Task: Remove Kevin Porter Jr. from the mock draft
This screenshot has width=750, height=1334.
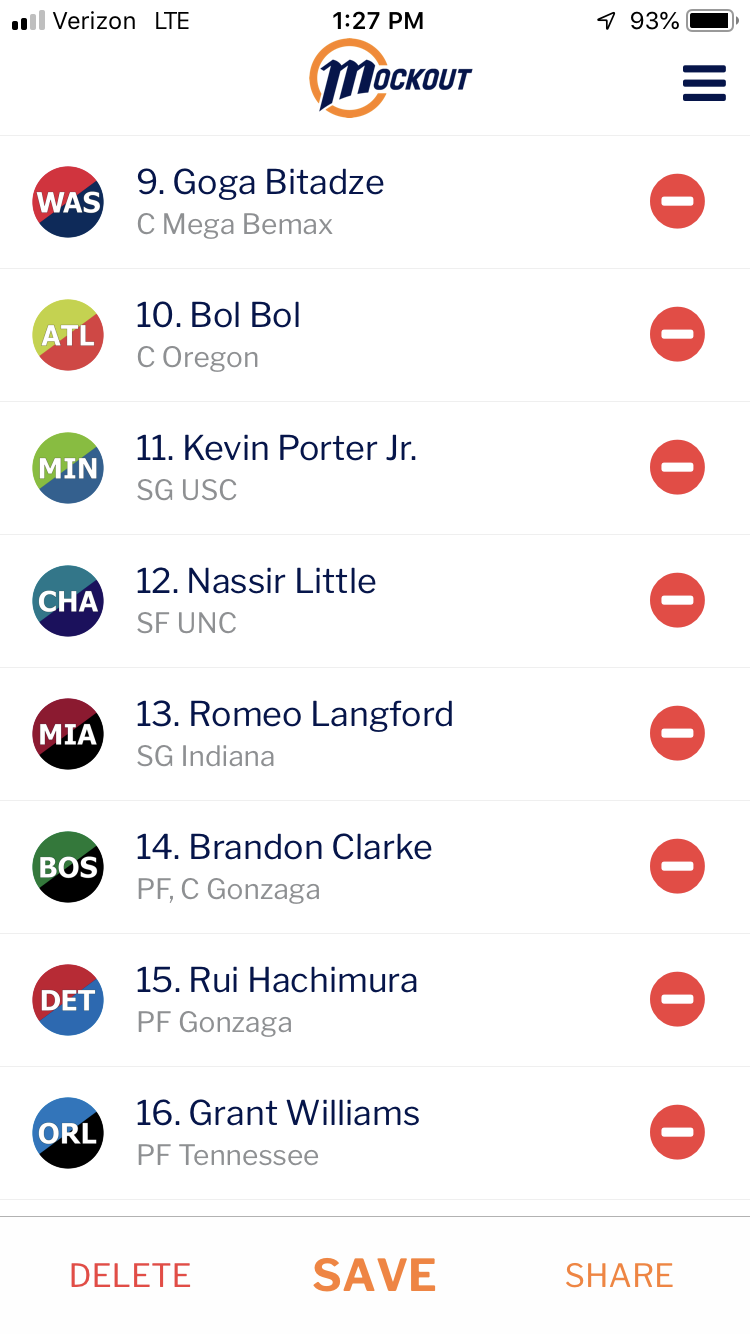Action: (677, 468)
